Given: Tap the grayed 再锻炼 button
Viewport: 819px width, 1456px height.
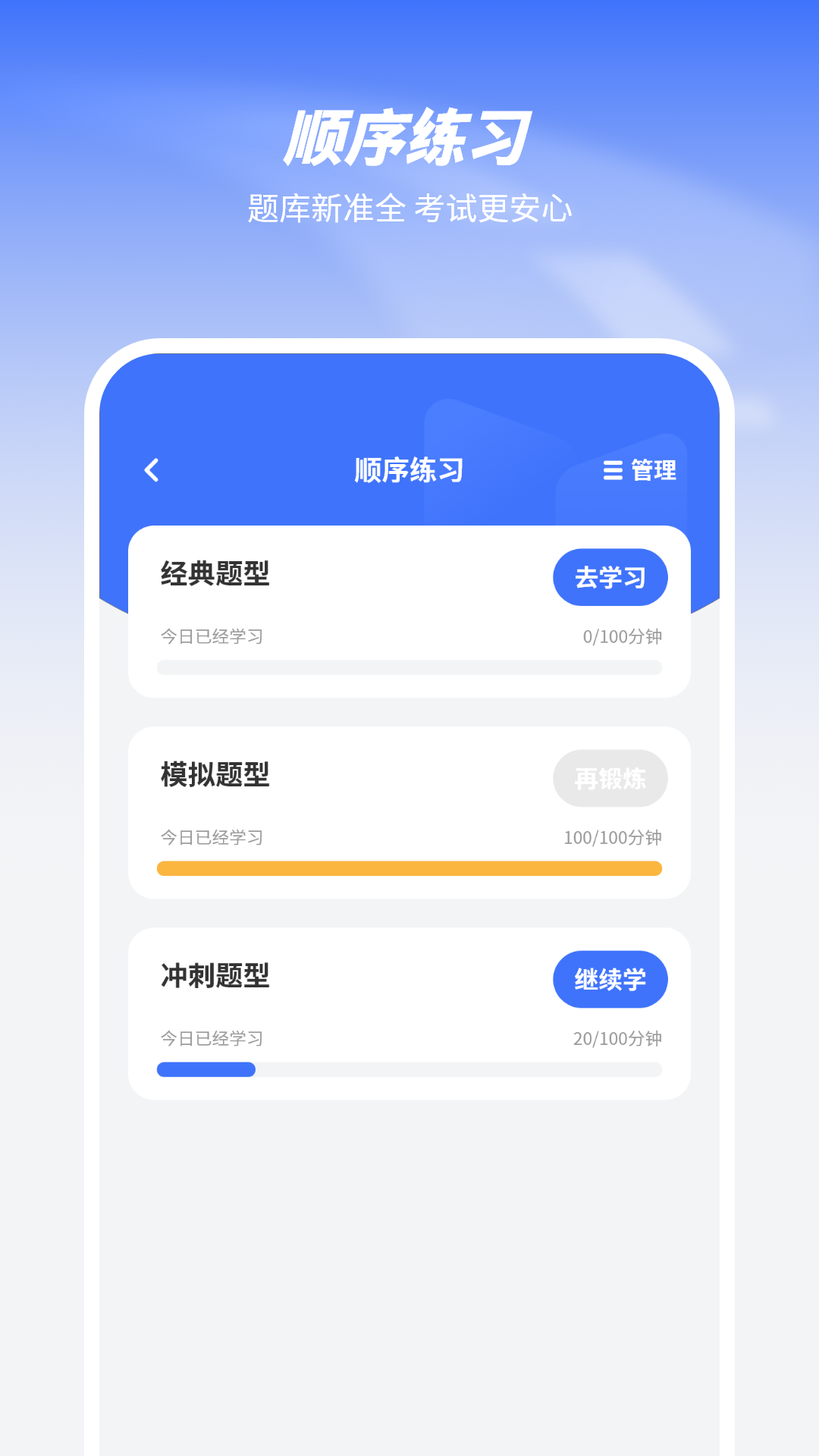Looking at the screenshot, I should [x=610, y=778].
